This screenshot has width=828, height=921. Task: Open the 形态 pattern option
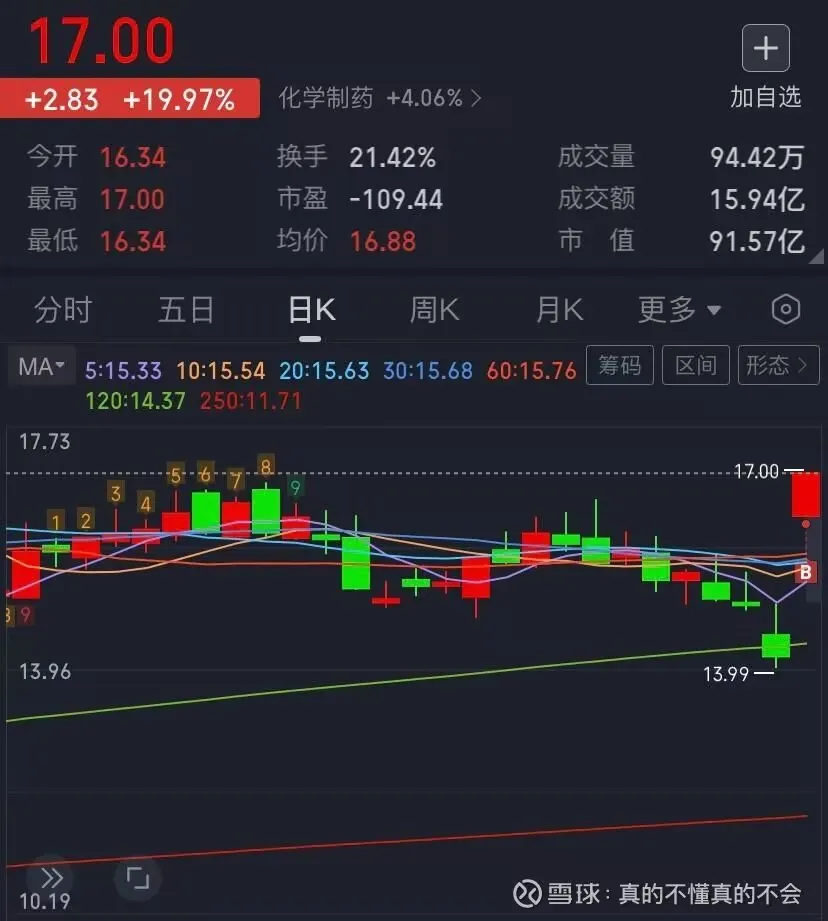[x=778, y=366]
